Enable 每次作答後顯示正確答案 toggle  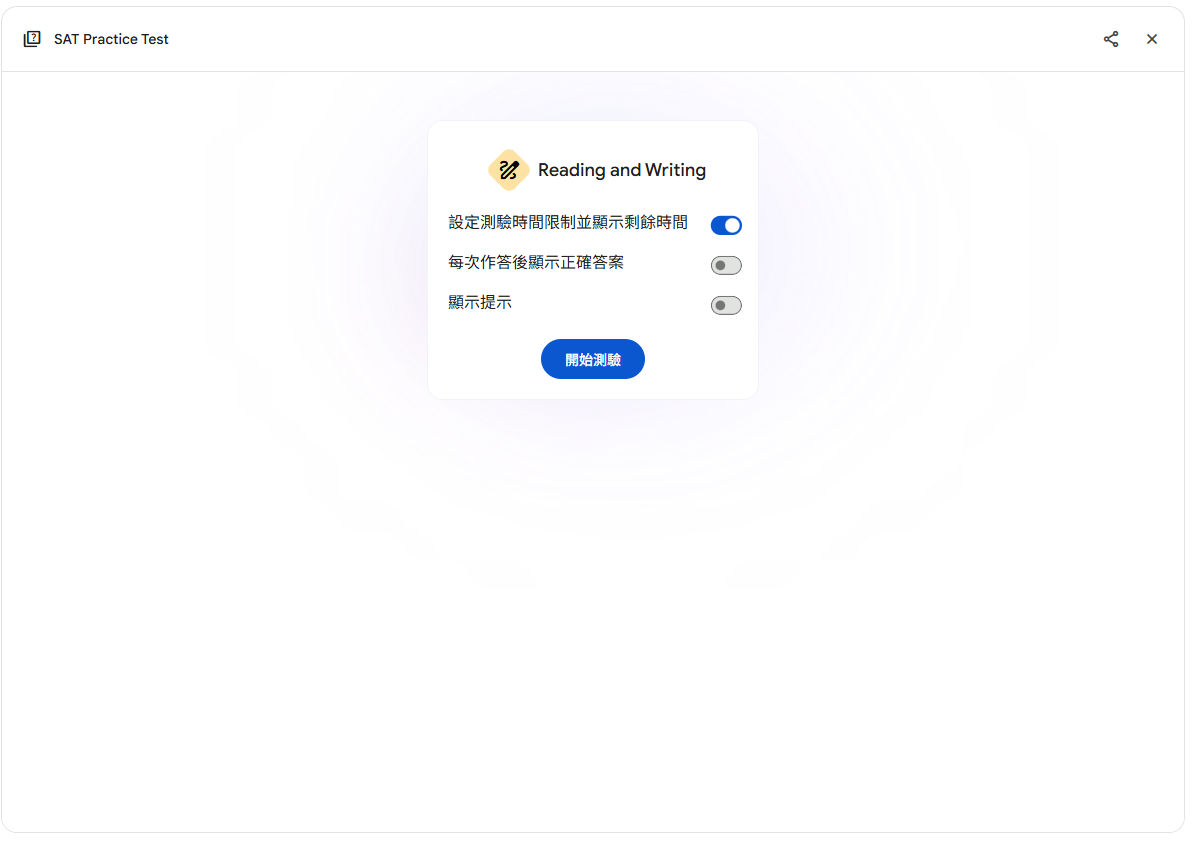tap(726, 265)
